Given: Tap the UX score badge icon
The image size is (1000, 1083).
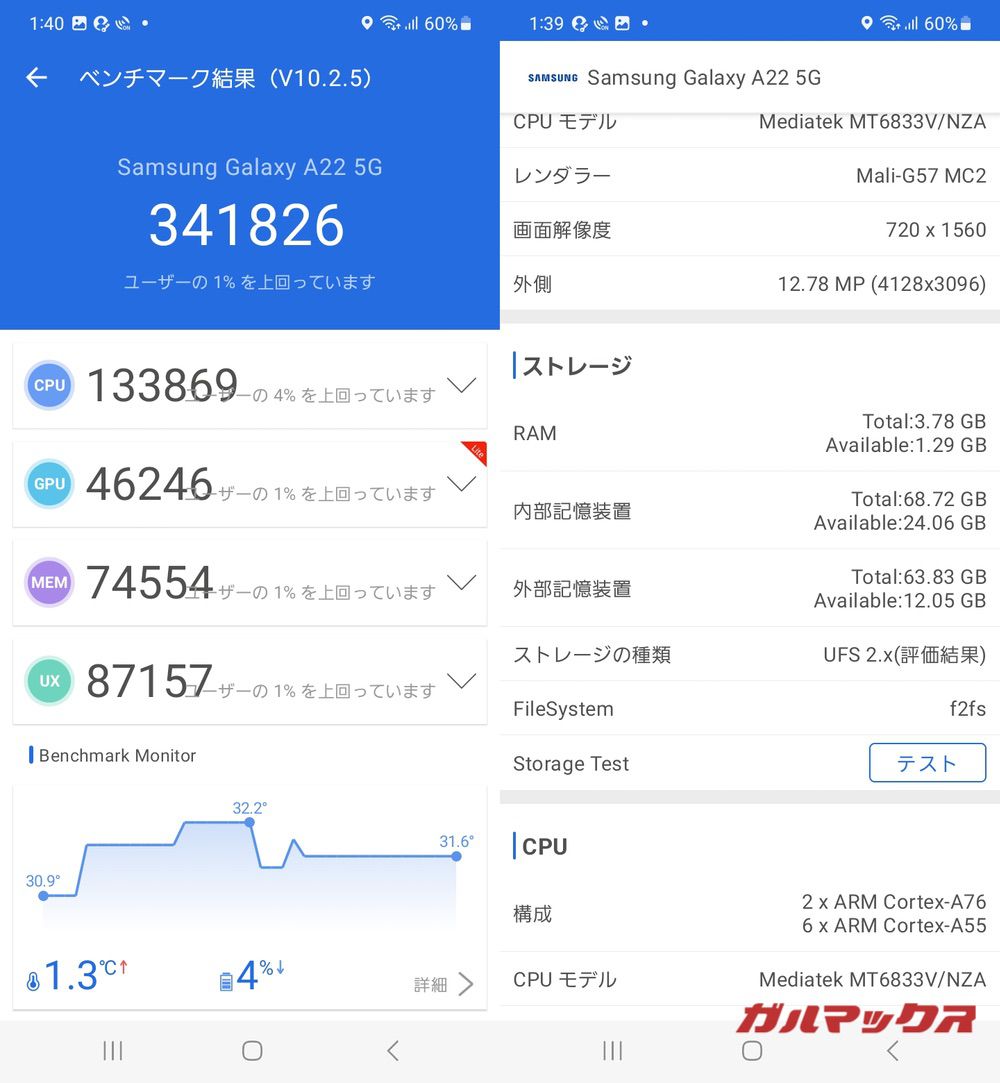Looking at the screenshot, I should 49,681.
